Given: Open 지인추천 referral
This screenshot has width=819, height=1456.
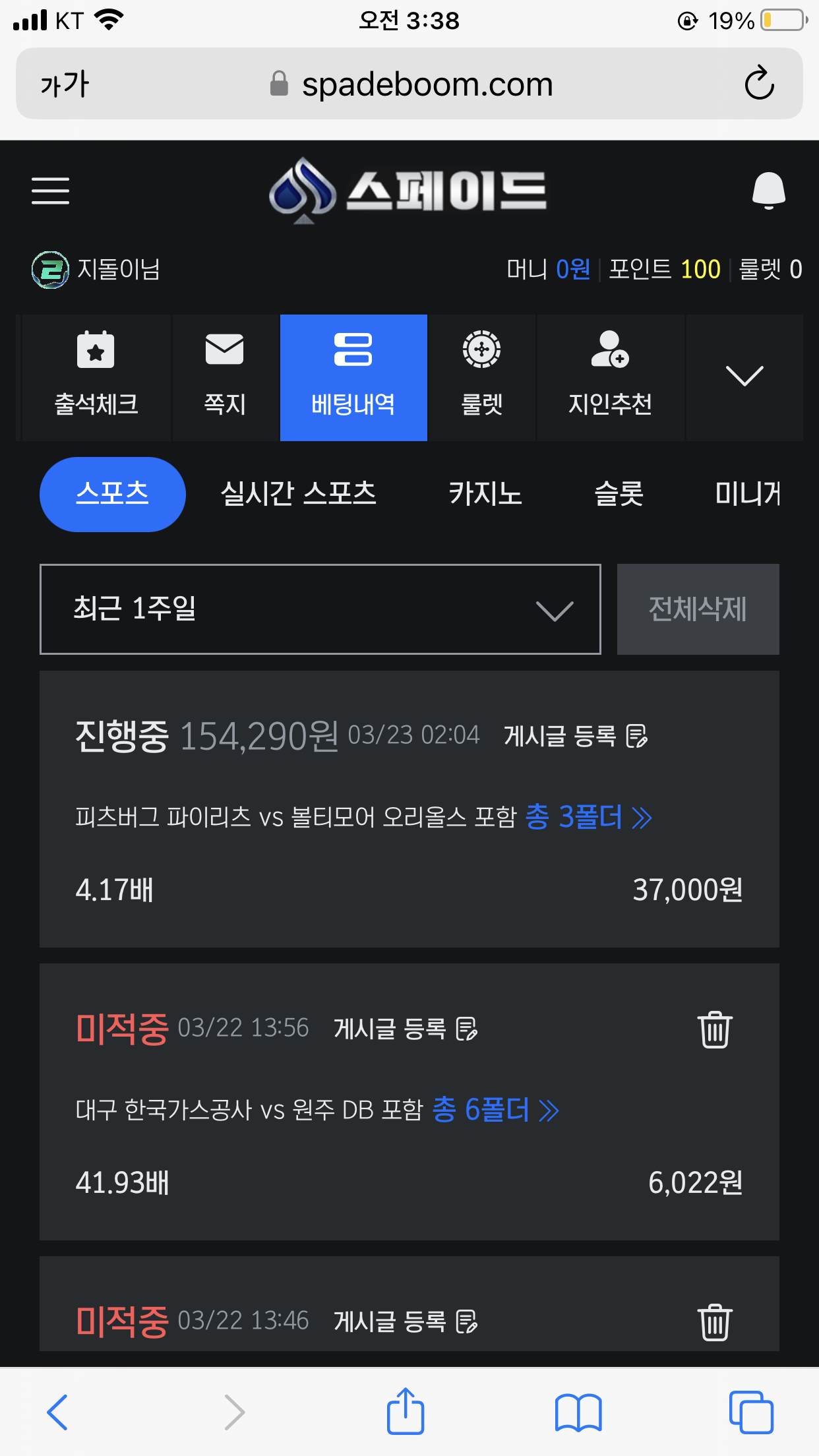Looking at the screenshot, I should pos(611,377).
